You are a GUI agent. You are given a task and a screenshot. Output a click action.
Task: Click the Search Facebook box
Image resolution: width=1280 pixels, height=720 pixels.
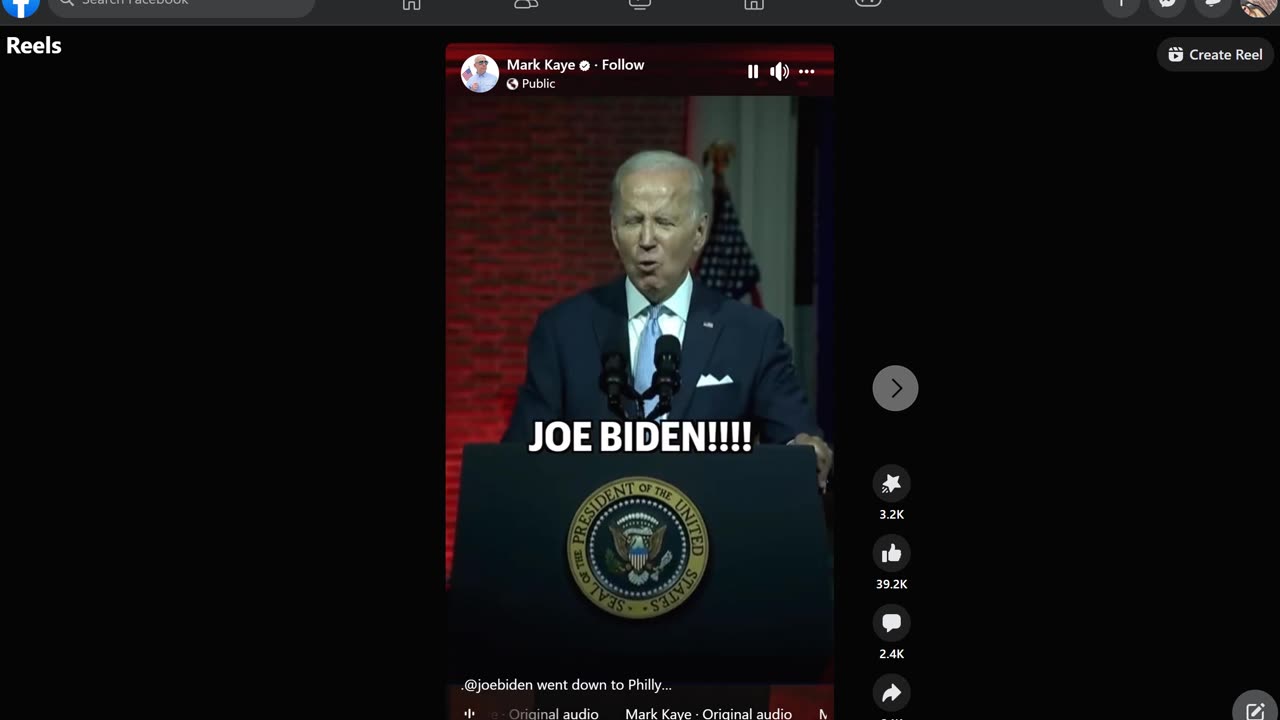coord(180,4)
